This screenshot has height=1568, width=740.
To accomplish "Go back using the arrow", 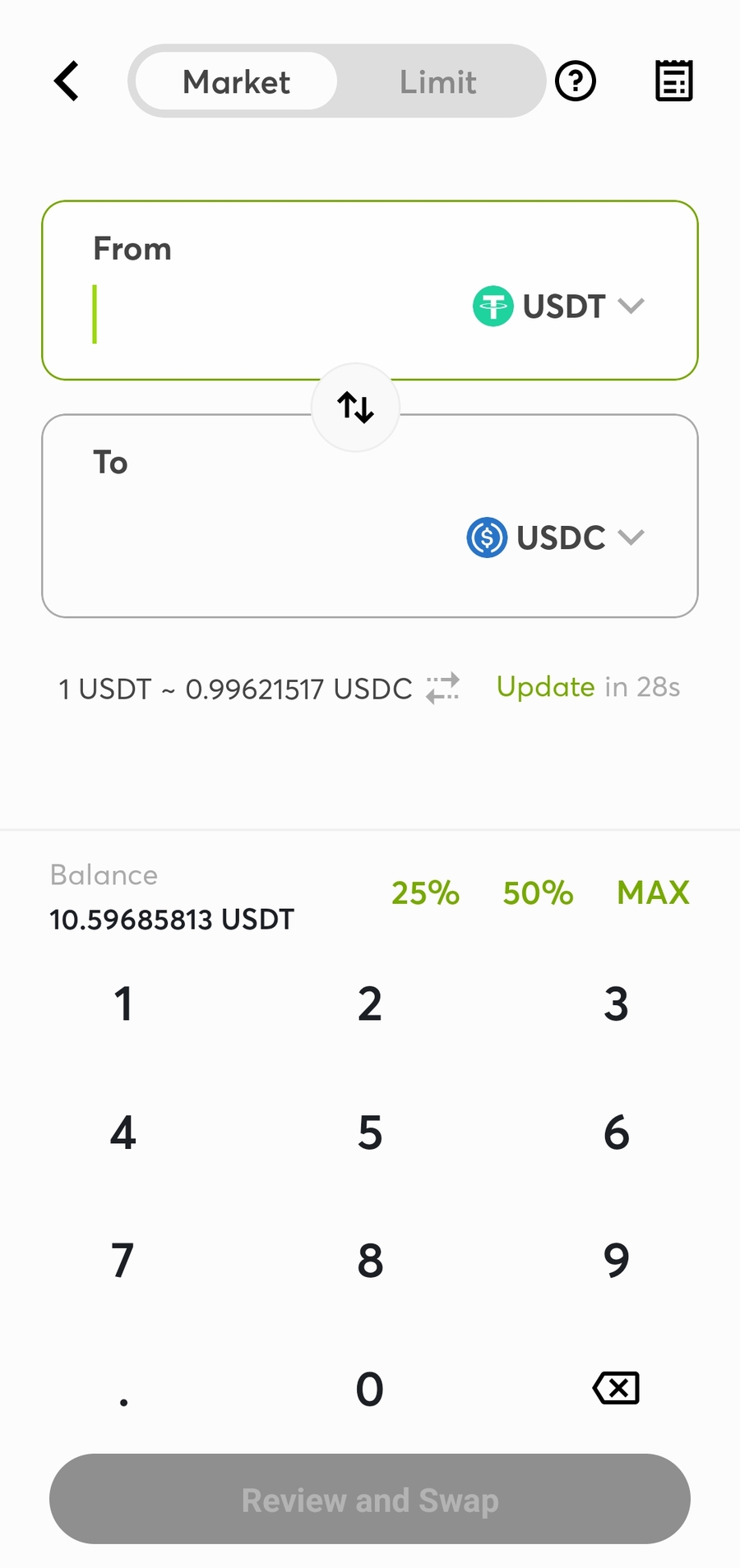I will [x=67, y=81].
